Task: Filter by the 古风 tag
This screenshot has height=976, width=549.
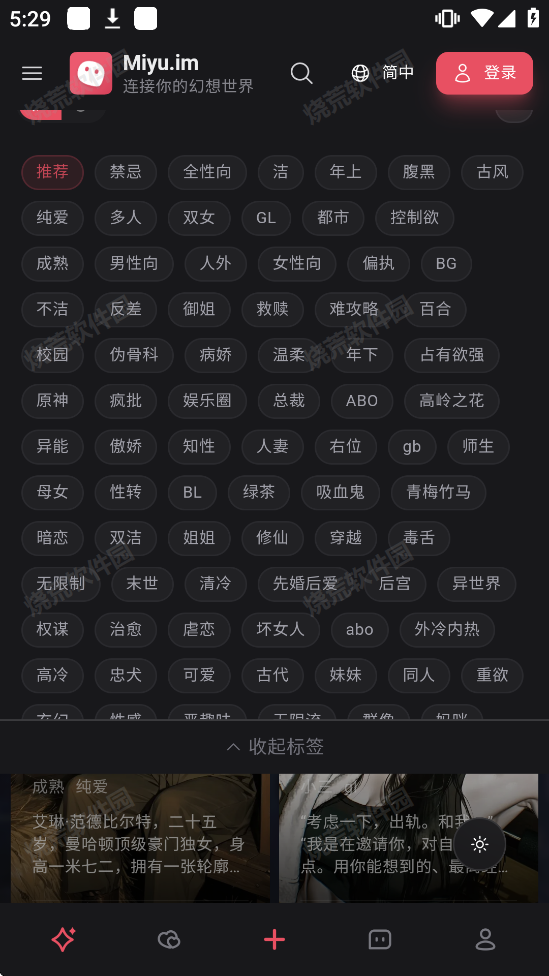Action: 492,172
